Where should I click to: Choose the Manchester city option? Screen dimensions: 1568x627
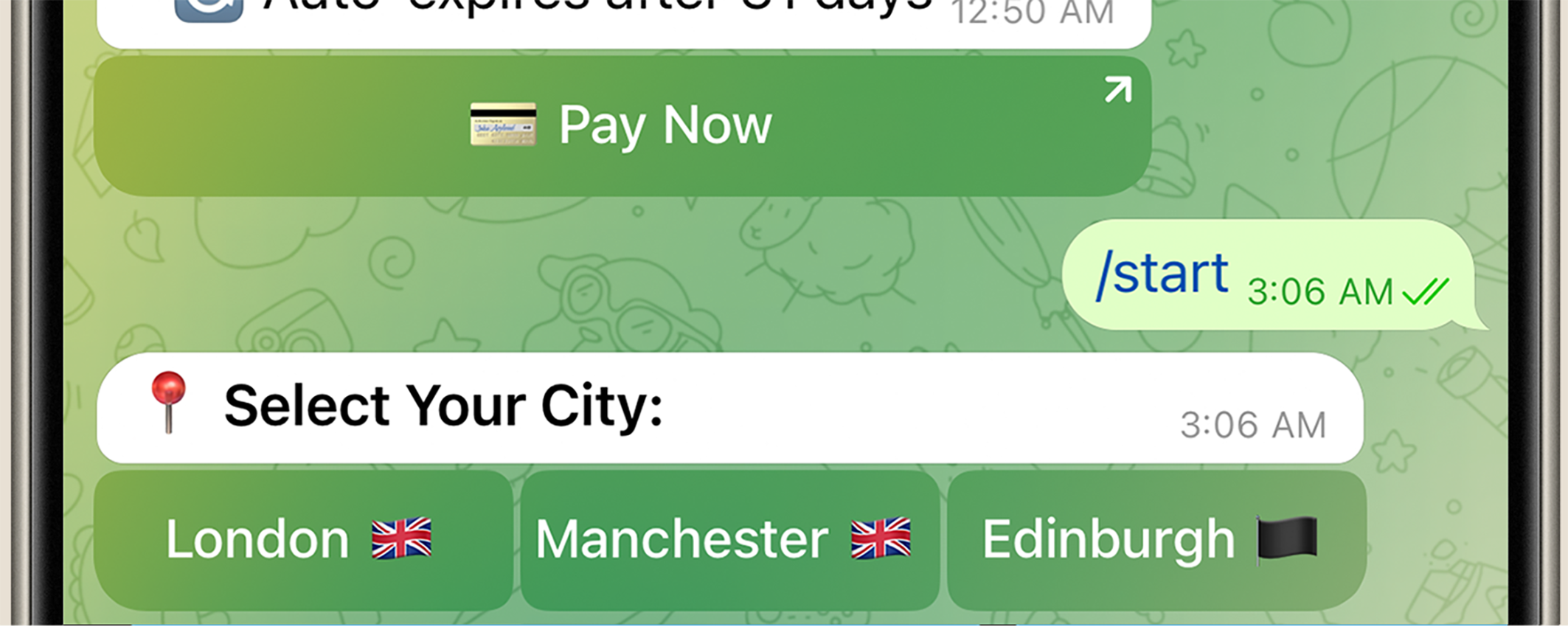point(729,539)
